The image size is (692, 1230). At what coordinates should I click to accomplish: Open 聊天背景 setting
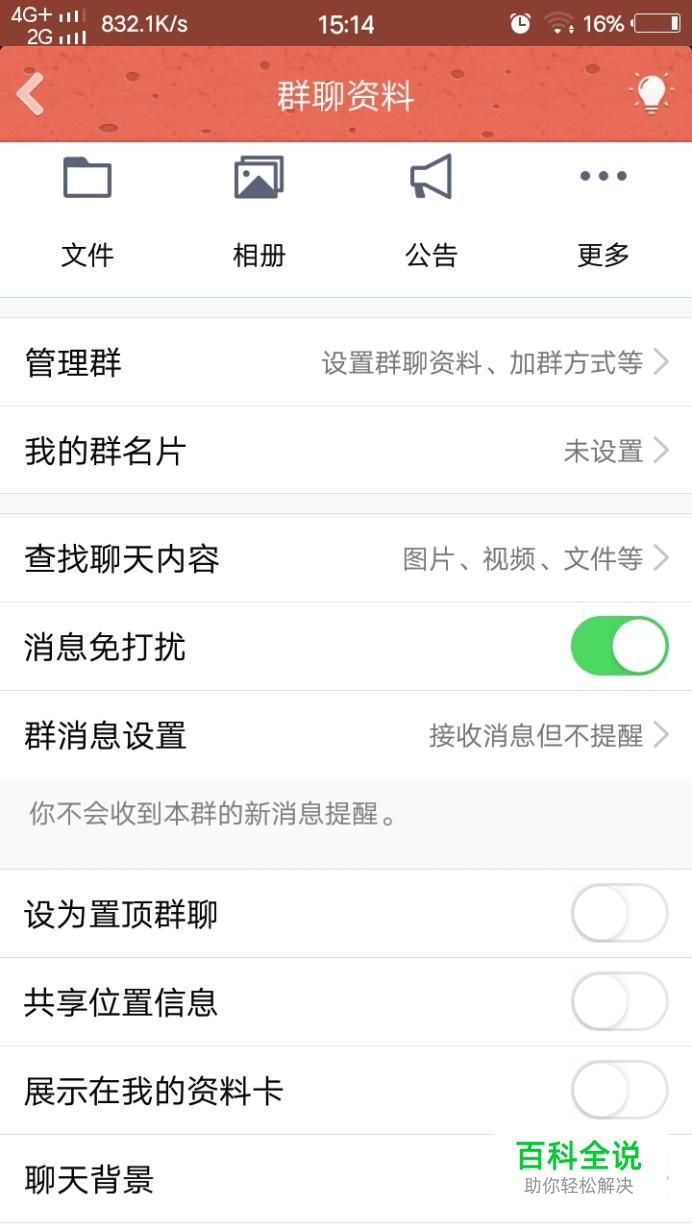[250, 1179]
